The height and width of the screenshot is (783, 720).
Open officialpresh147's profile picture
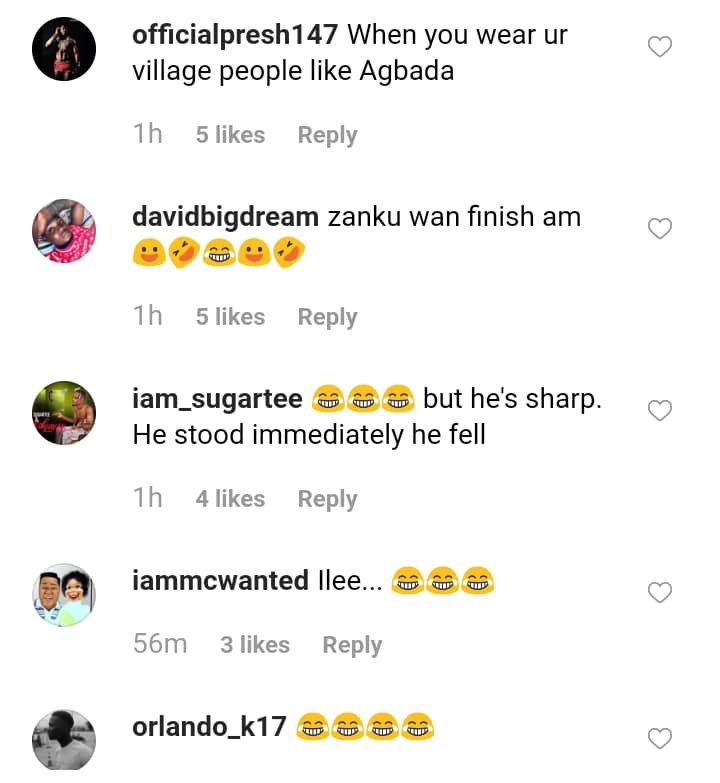point(64,49)
